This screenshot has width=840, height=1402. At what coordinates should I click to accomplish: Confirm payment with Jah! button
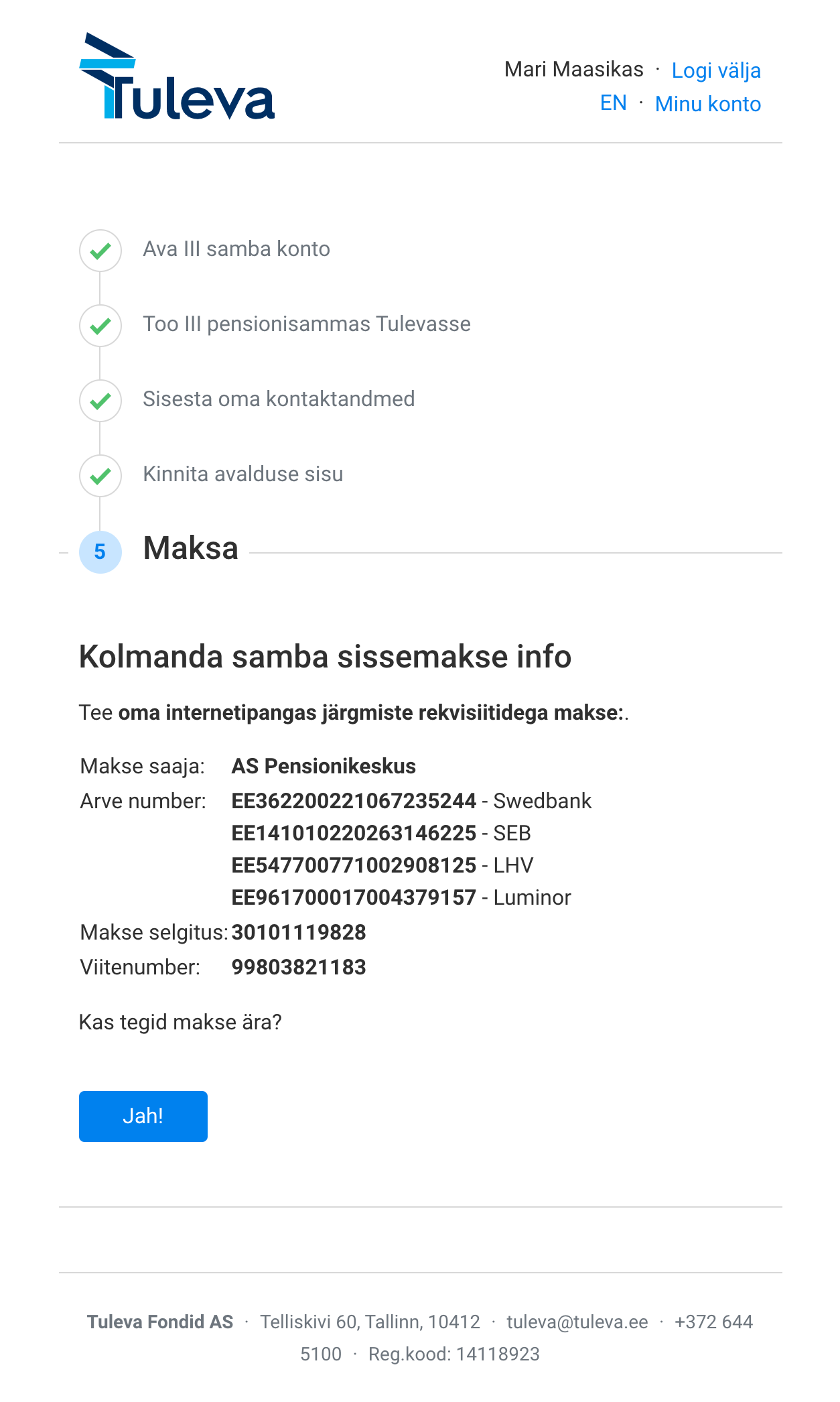tap(143, 1117)
